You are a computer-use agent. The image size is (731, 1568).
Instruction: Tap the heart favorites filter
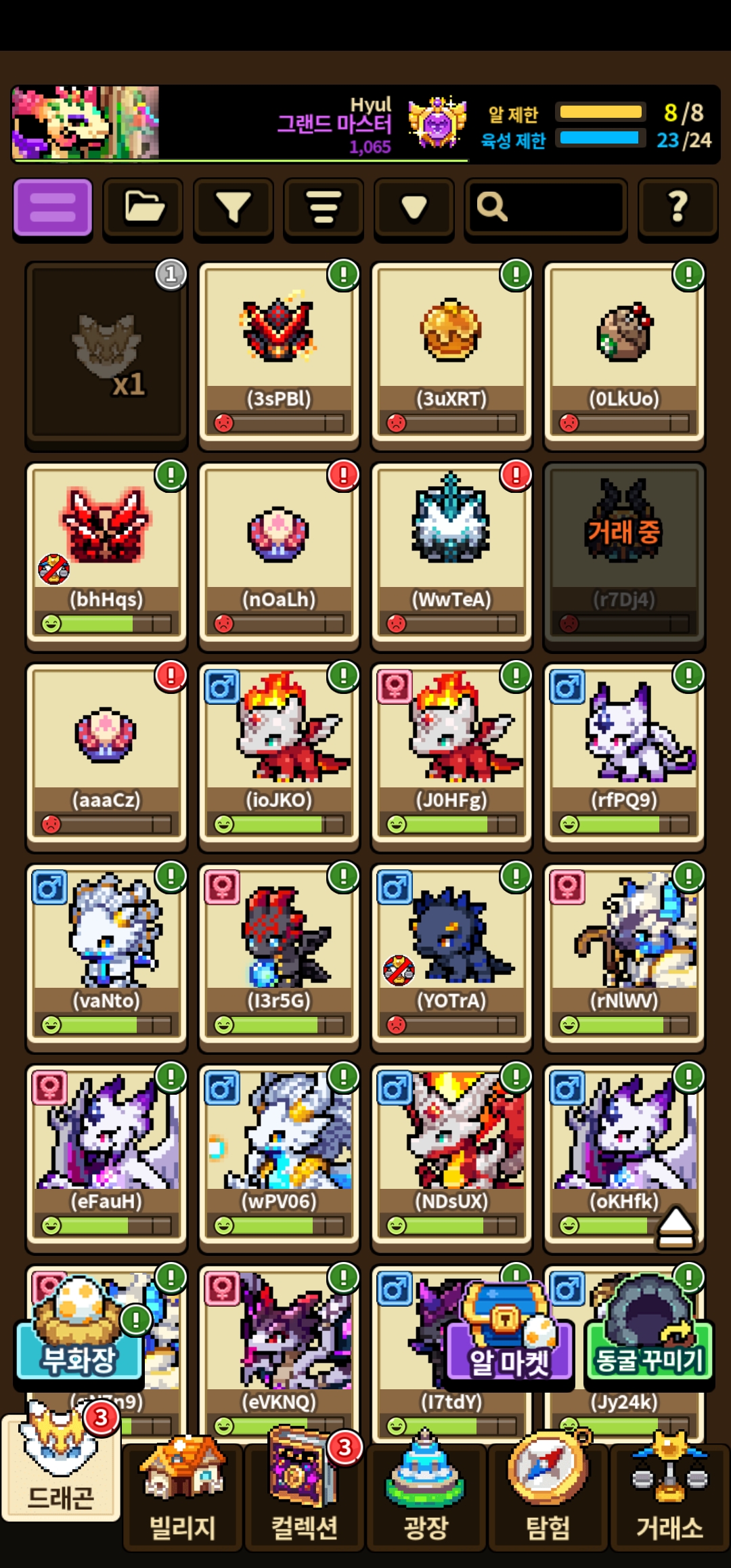414,208
